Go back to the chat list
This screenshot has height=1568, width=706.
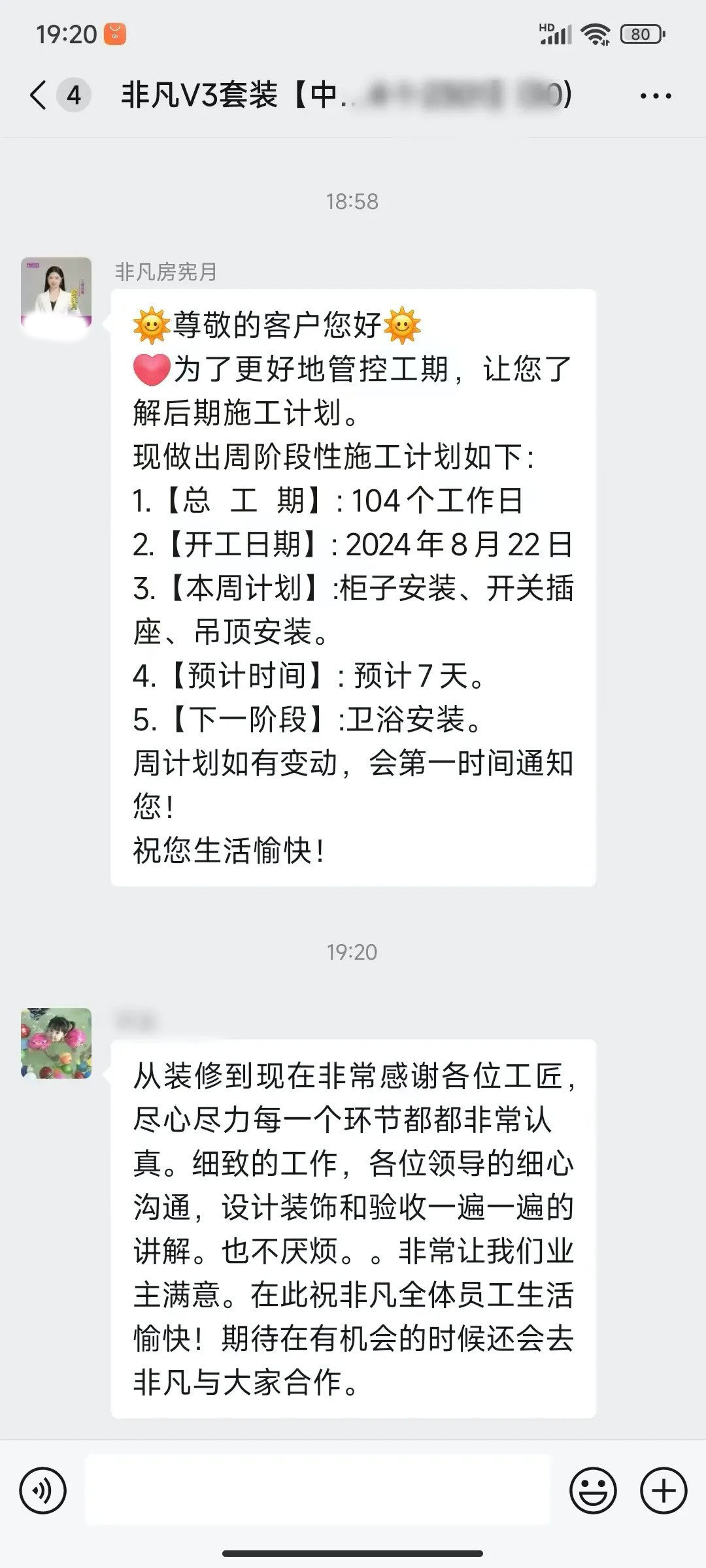click(x=39, y=95)
